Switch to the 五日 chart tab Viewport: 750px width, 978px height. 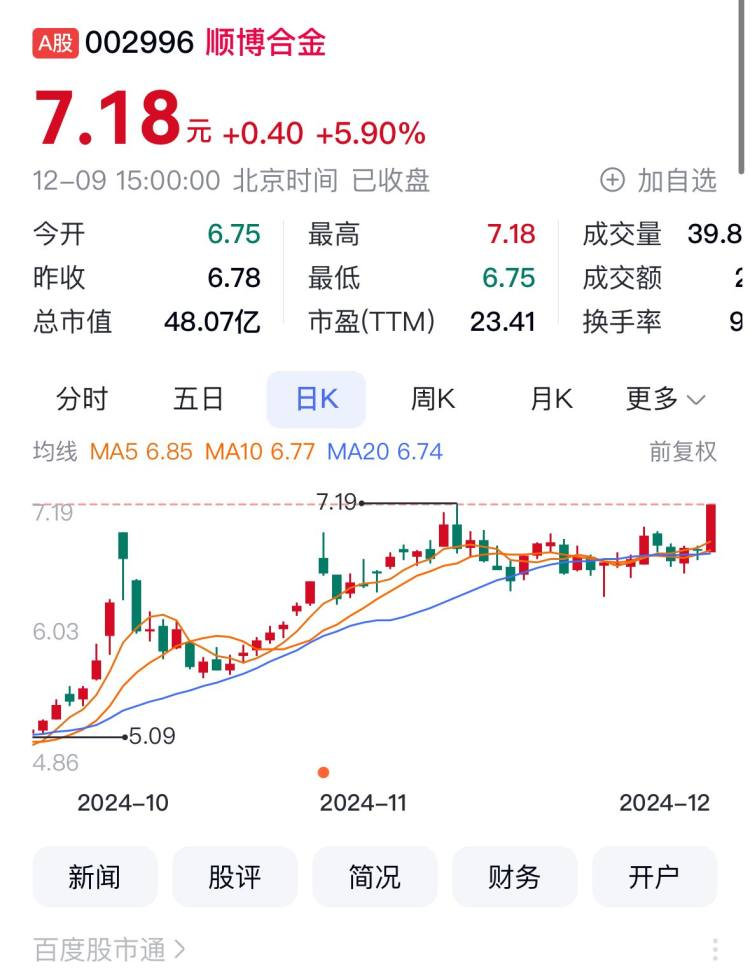pos(198,399)
